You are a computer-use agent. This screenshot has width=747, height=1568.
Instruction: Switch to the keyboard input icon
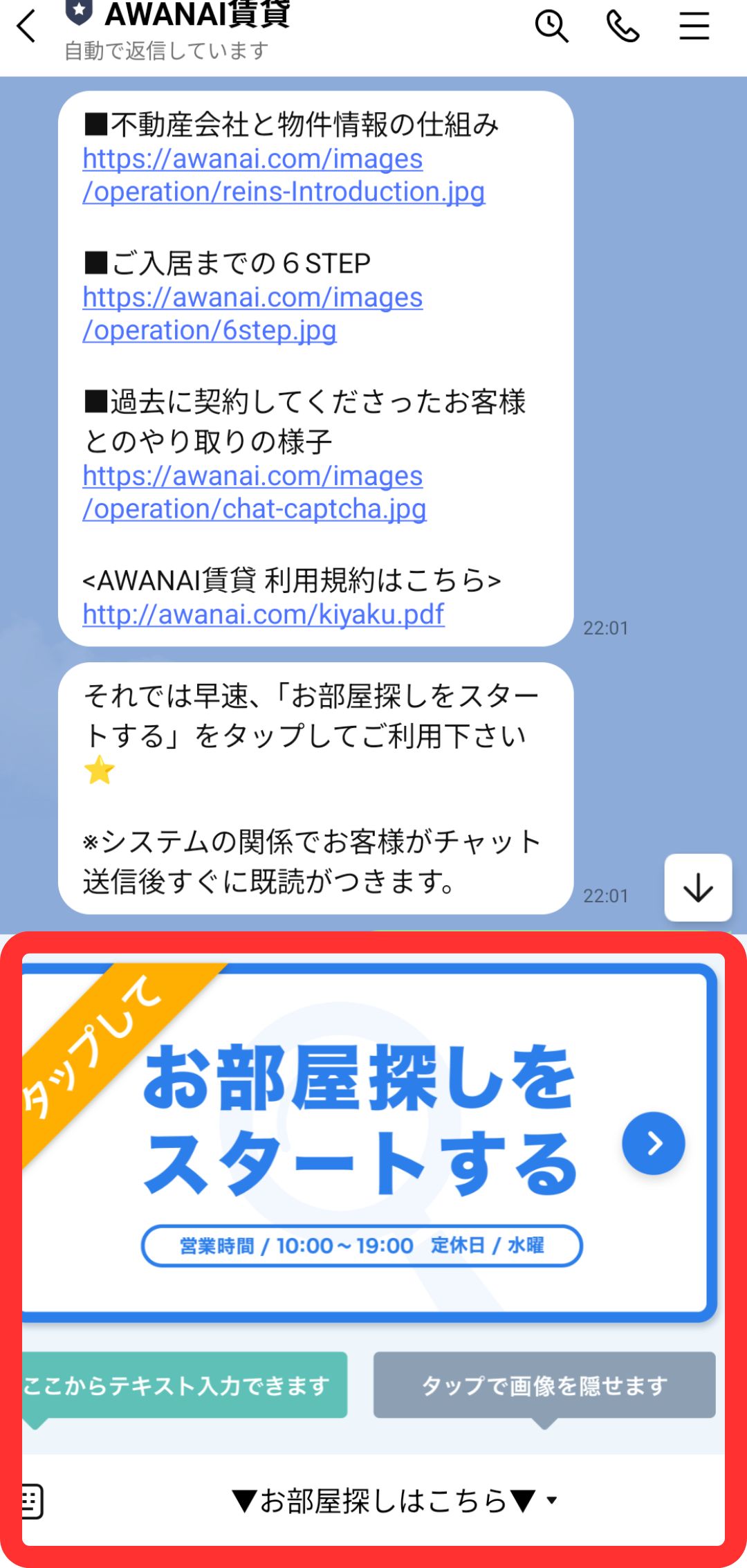click(33, 1501)
